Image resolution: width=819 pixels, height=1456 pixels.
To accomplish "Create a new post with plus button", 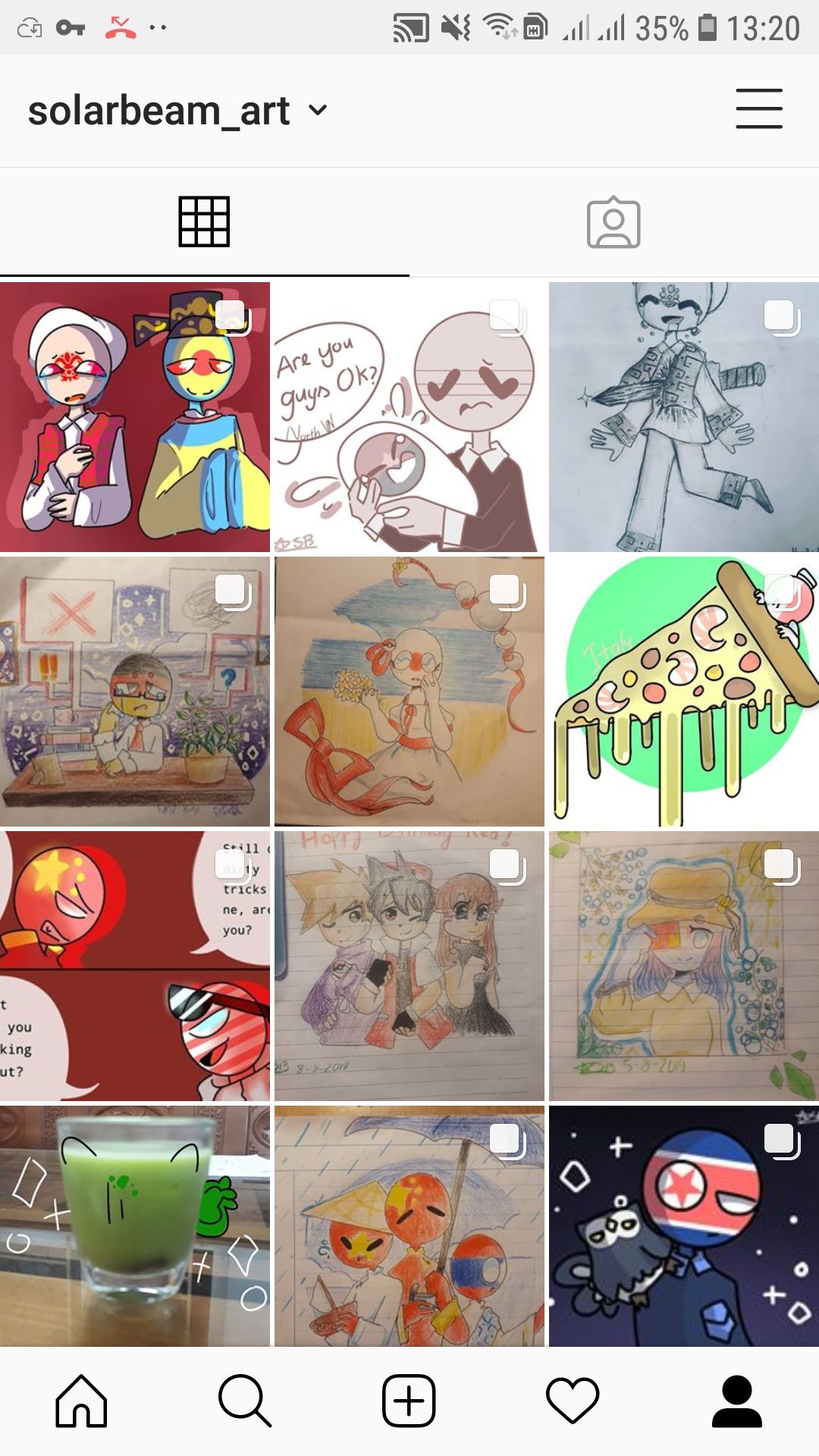I will [409, 1401].
